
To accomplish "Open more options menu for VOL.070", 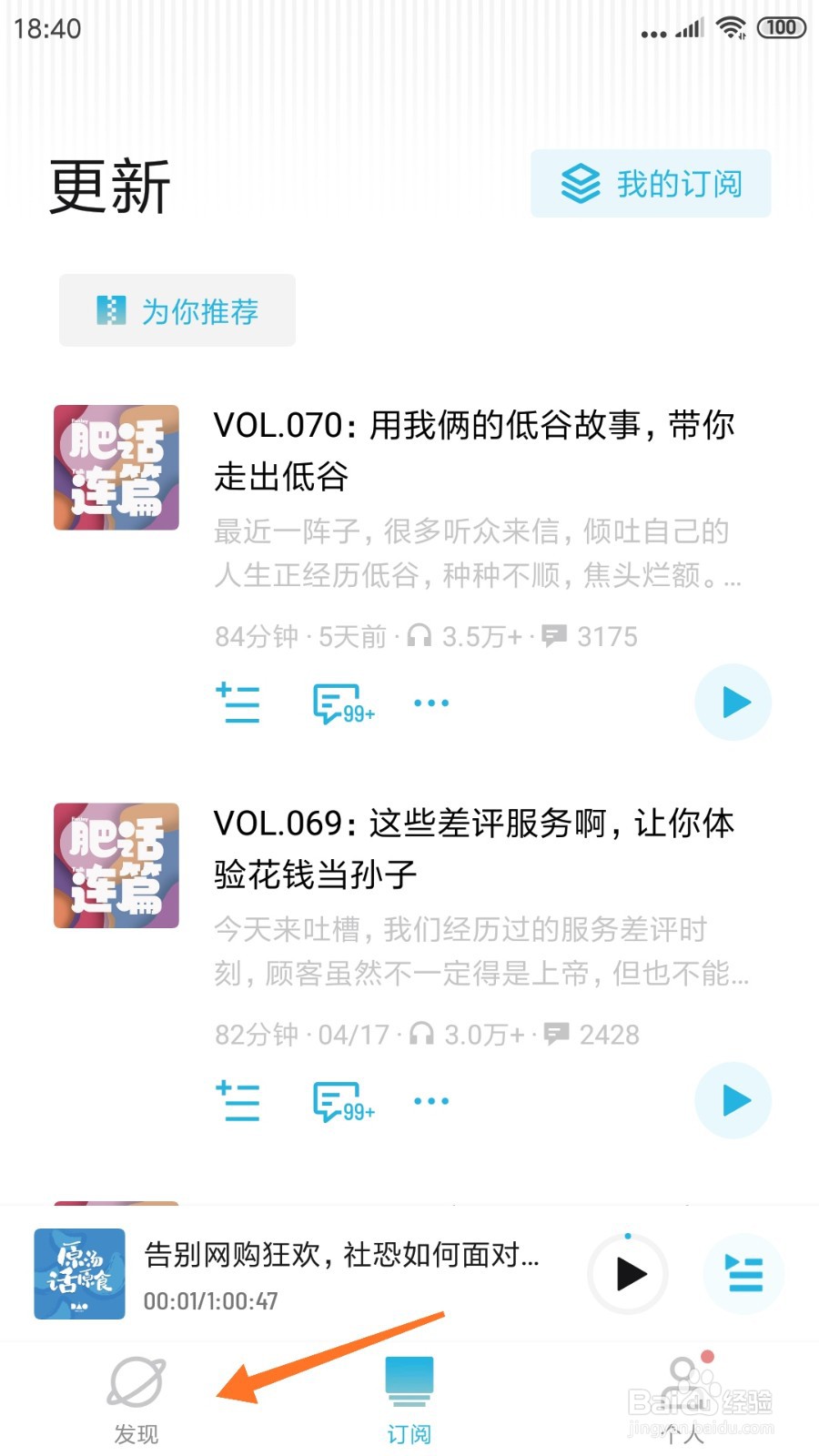I will [430, 703].
